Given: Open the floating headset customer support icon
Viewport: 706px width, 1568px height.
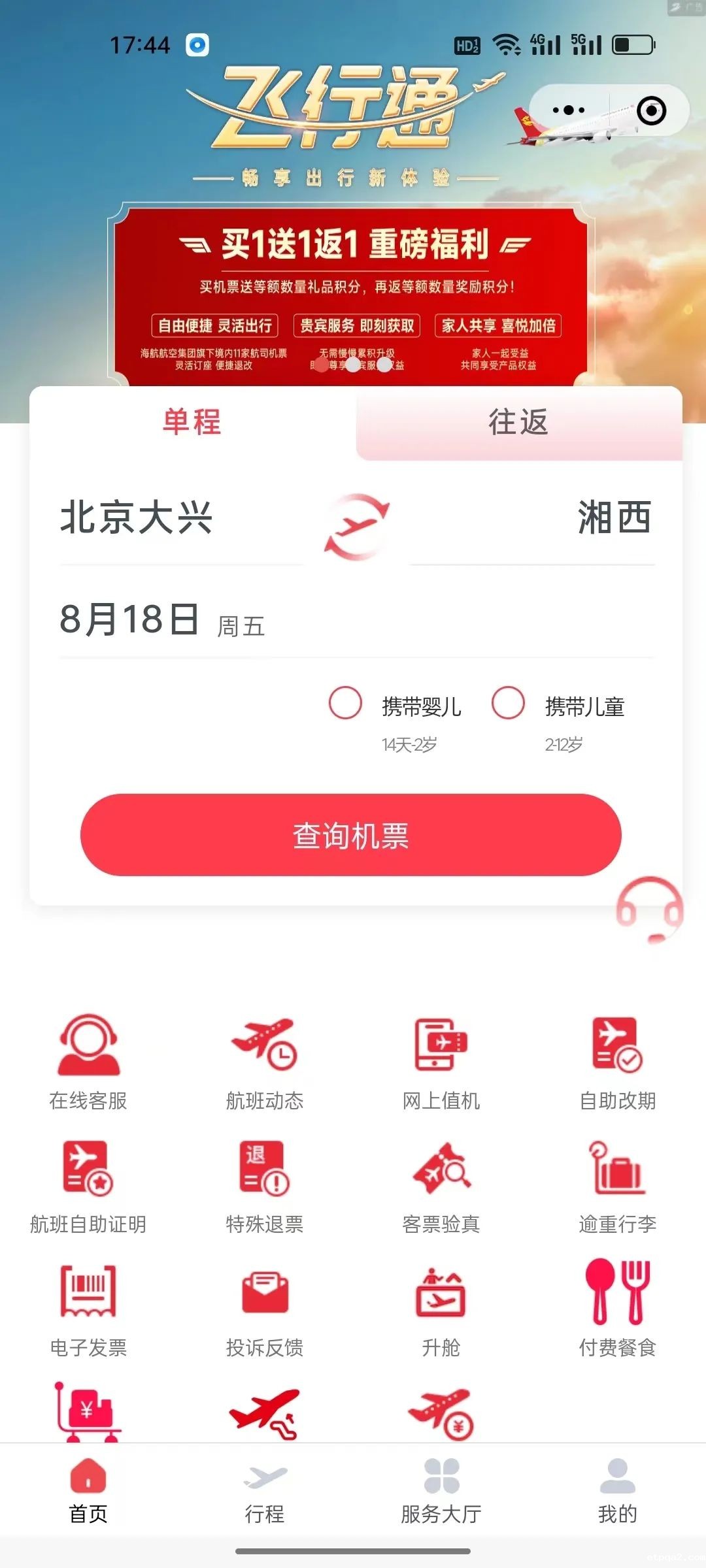Looking at the screenshot, I should [650, 909].
